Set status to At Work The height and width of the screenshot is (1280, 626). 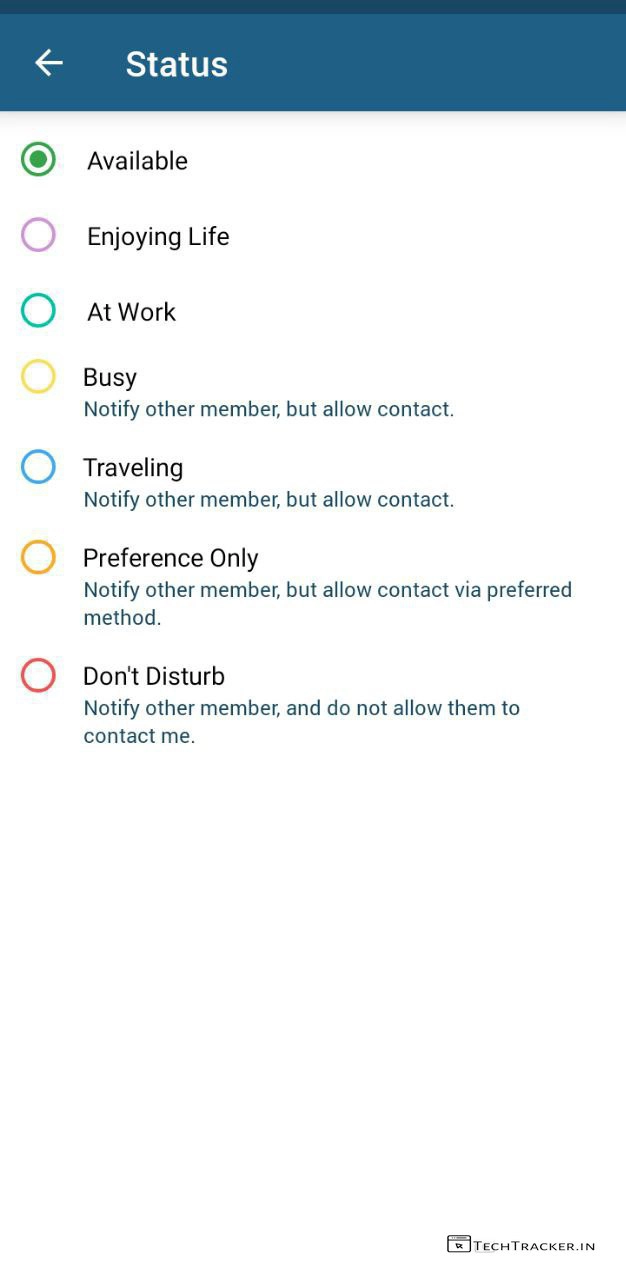coord(38,311)
